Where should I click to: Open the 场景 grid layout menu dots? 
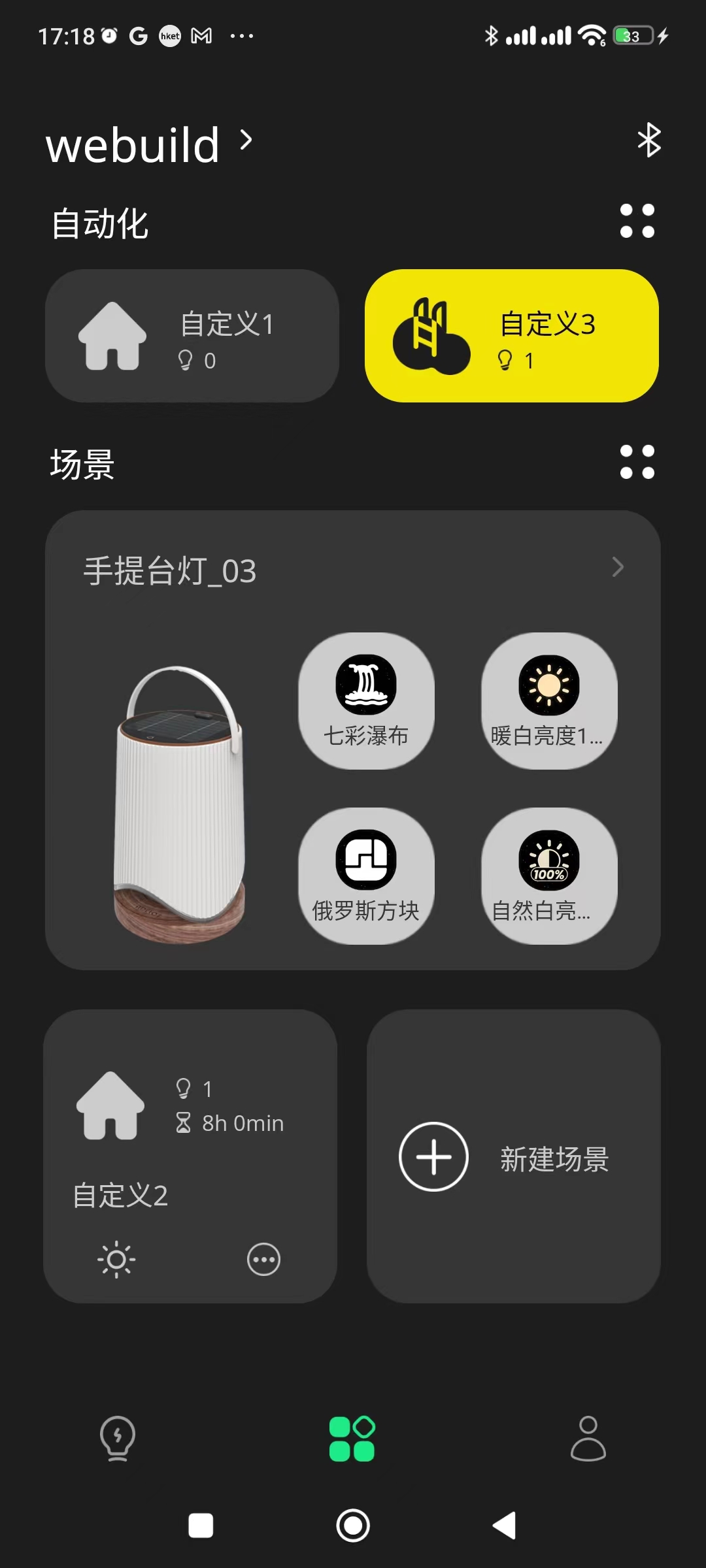click(637, 462)
